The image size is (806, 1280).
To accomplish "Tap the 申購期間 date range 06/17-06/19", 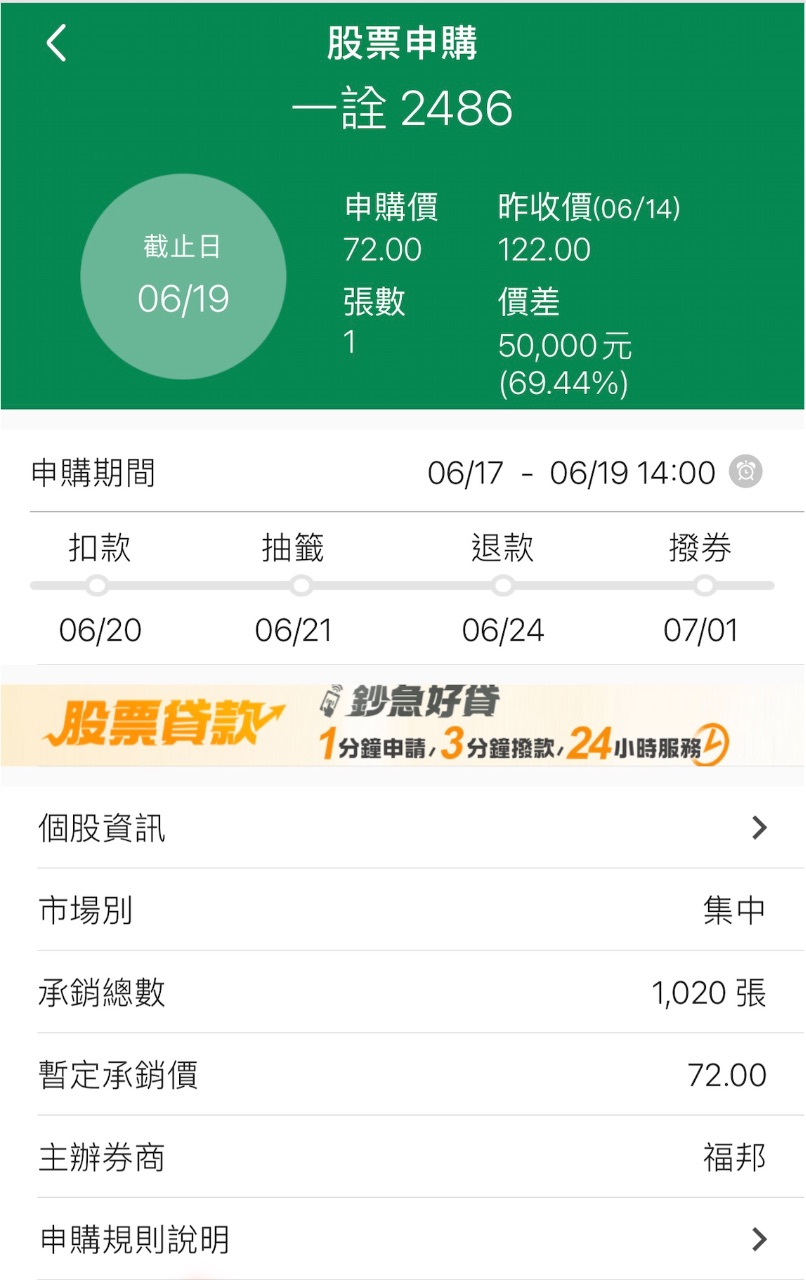I will click(570, 471).
